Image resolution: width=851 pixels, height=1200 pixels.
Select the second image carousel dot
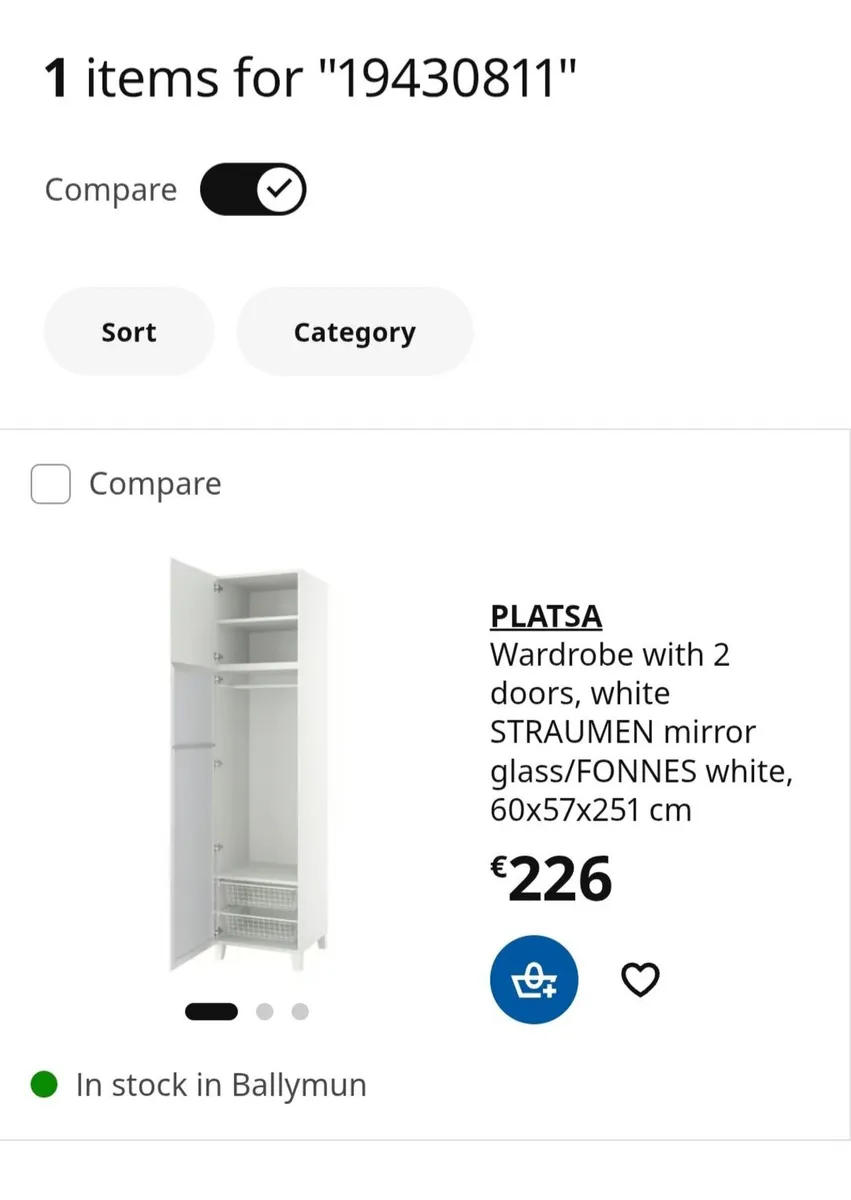coord(265,1011)
